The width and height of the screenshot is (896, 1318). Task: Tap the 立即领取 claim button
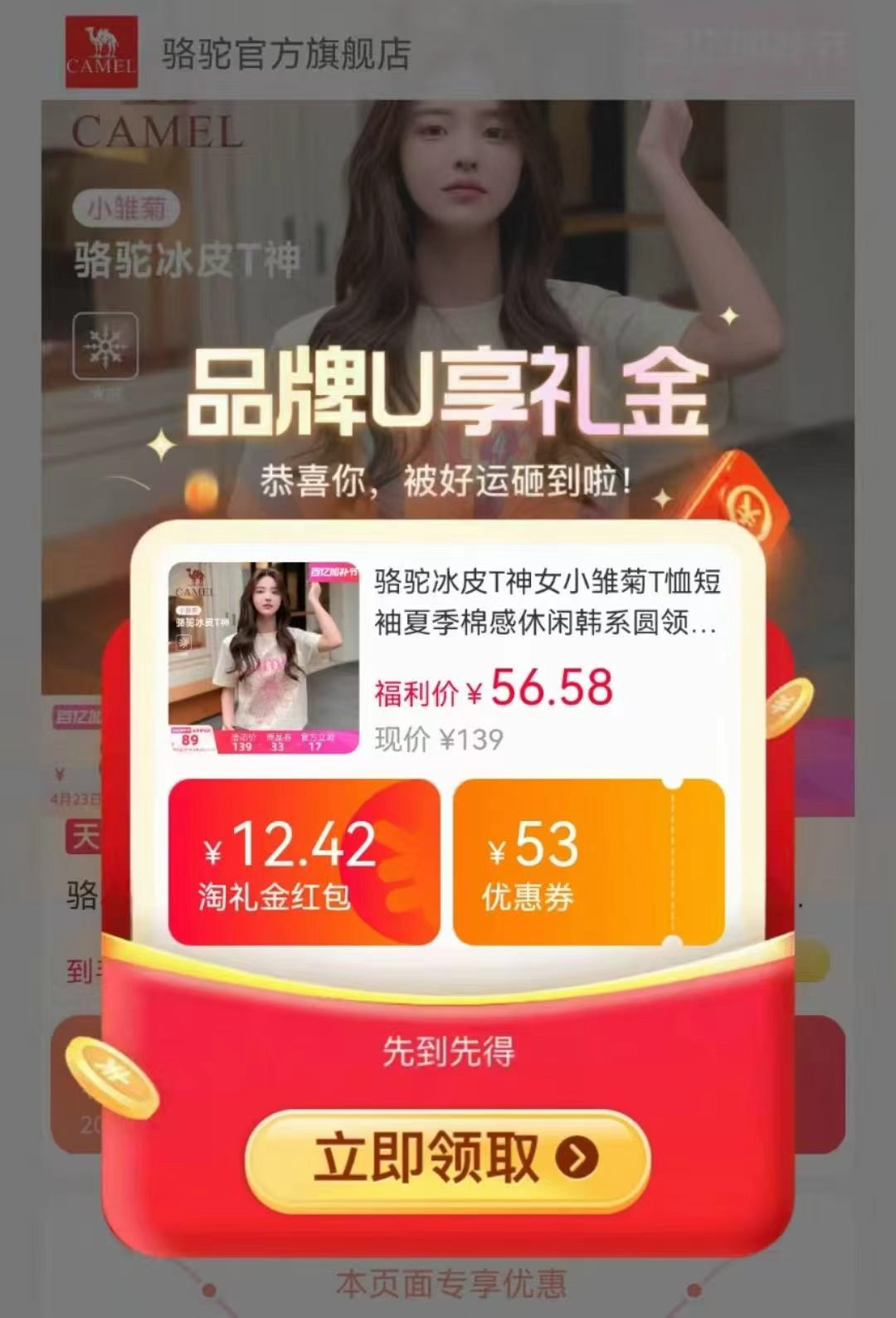coord(448,1159)
